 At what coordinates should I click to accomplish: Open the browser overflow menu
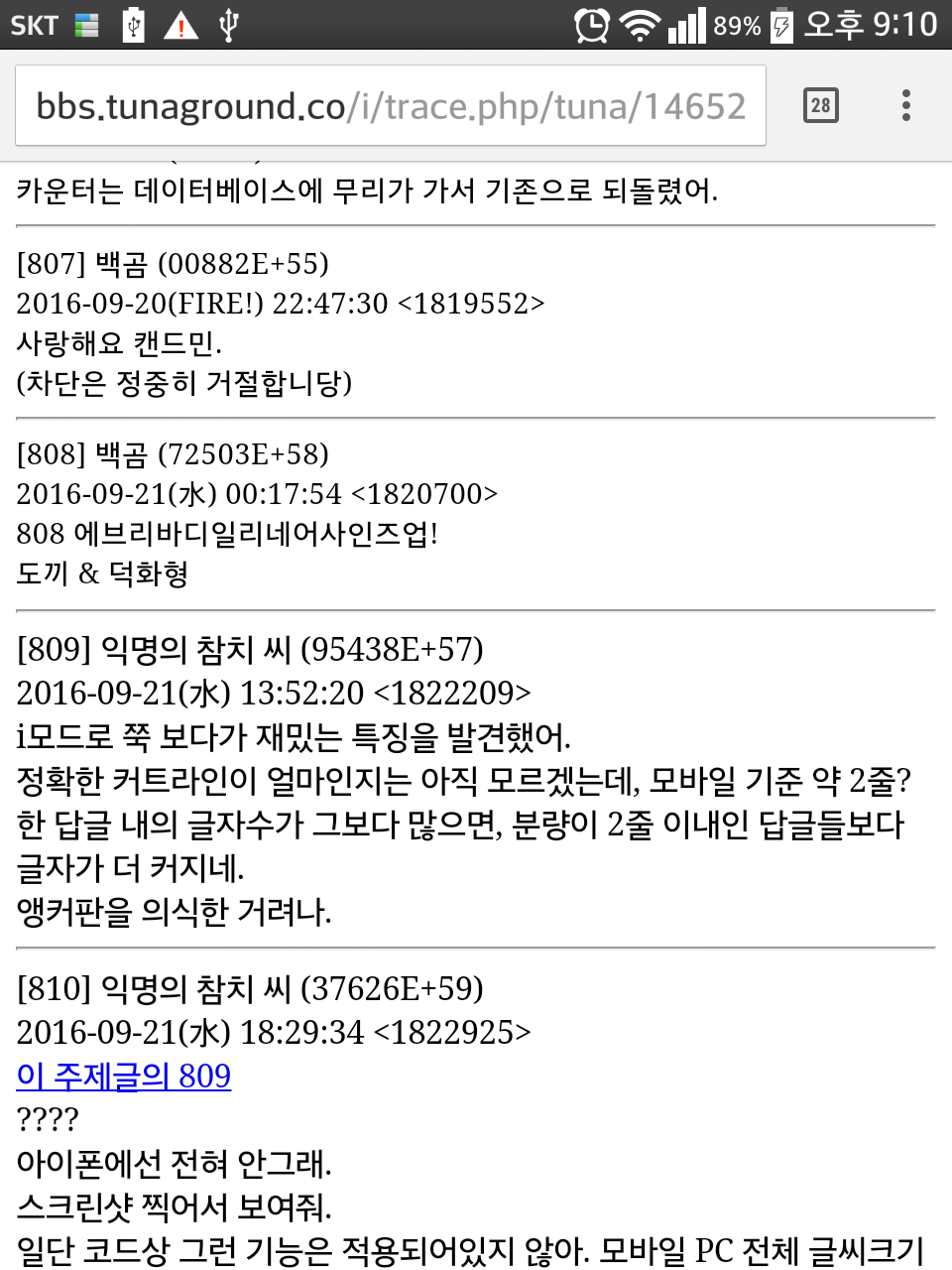pos(905,105)
